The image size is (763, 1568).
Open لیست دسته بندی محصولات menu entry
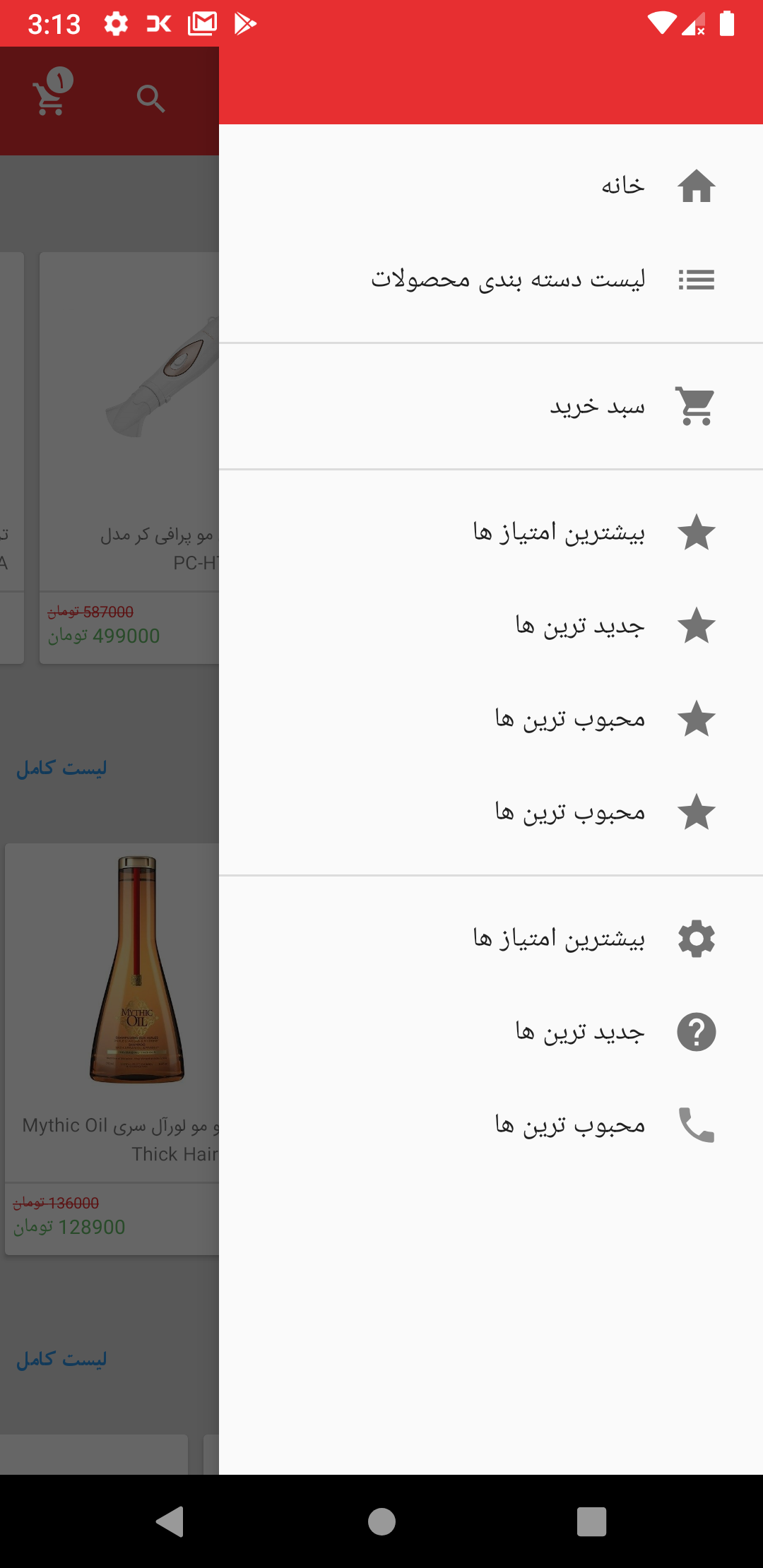(x=509, y=280)
